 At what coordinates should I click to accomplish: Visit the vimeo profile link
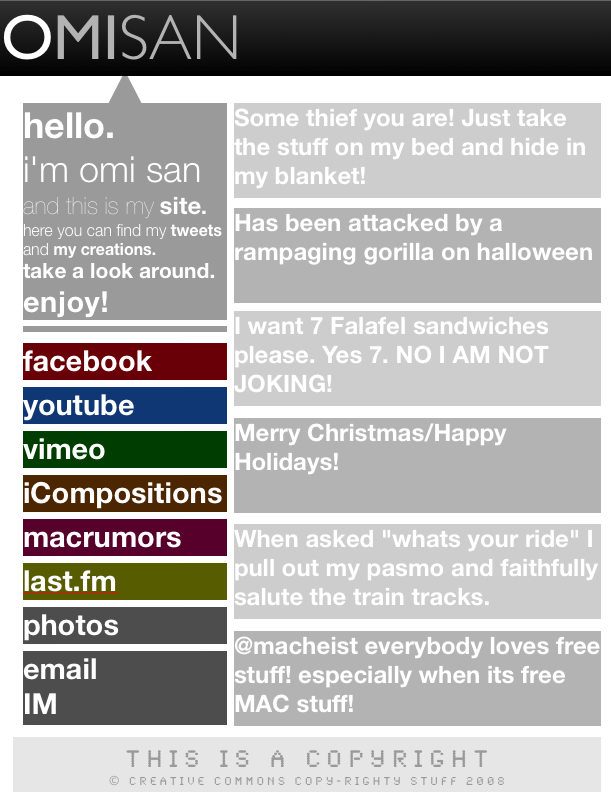(65, 450)
